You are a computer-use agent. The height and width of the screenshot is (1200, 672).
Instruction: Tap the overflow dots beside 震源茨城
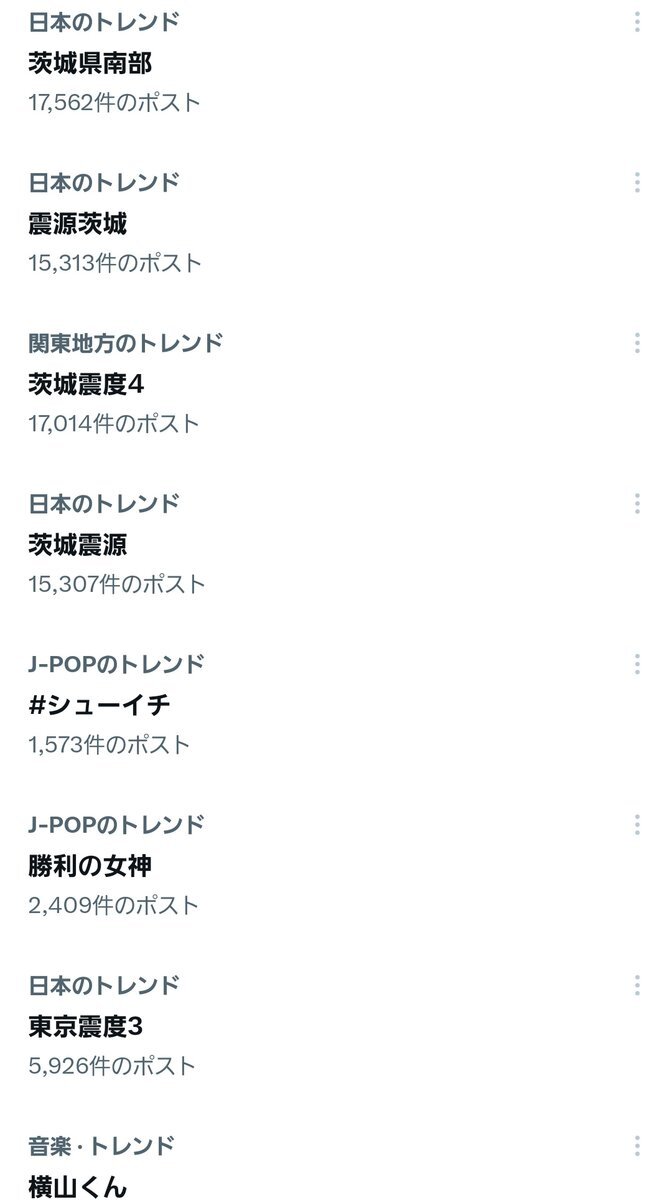click(637, 182)
